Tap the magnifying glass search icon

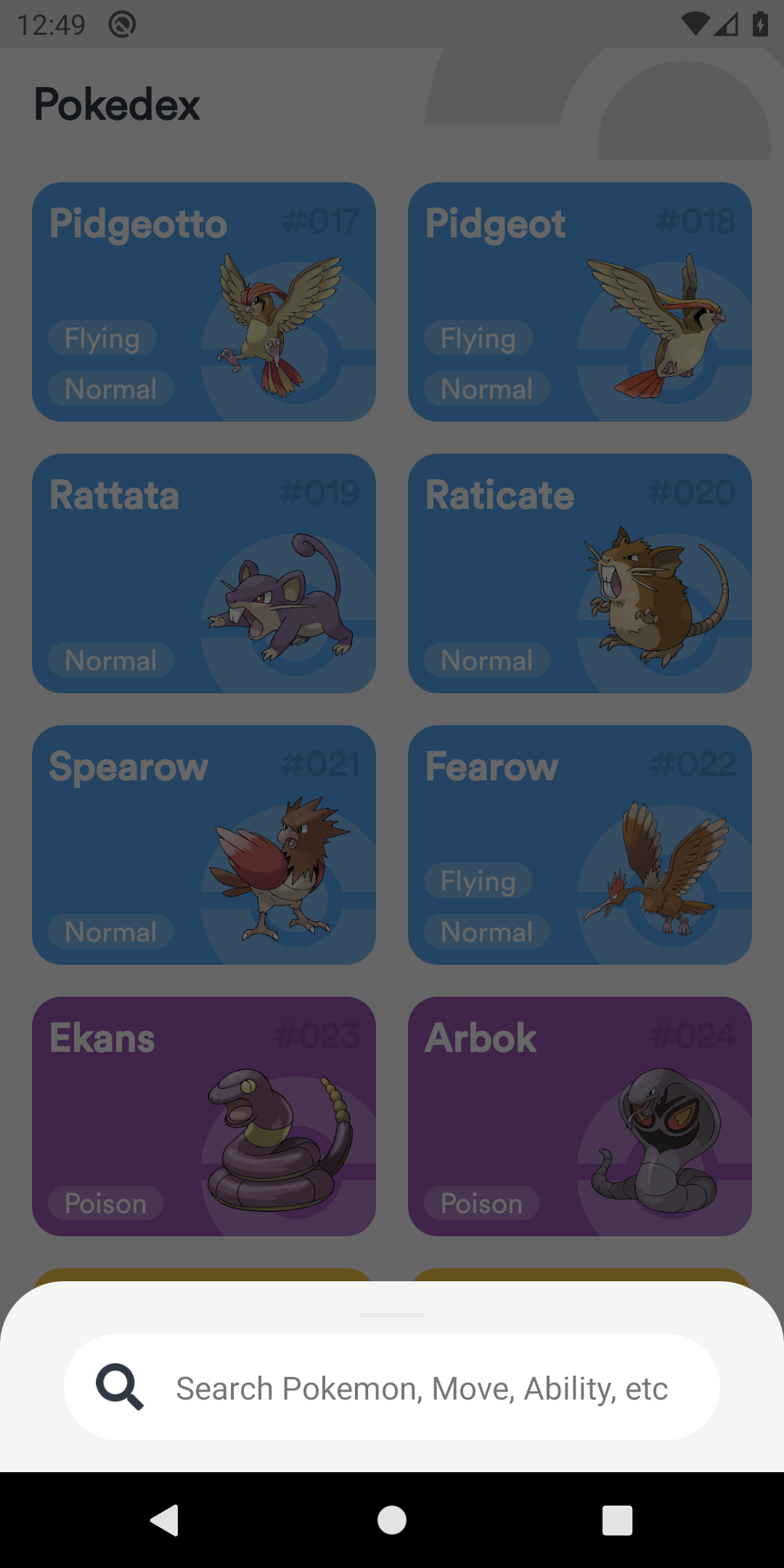(120, 1387)
